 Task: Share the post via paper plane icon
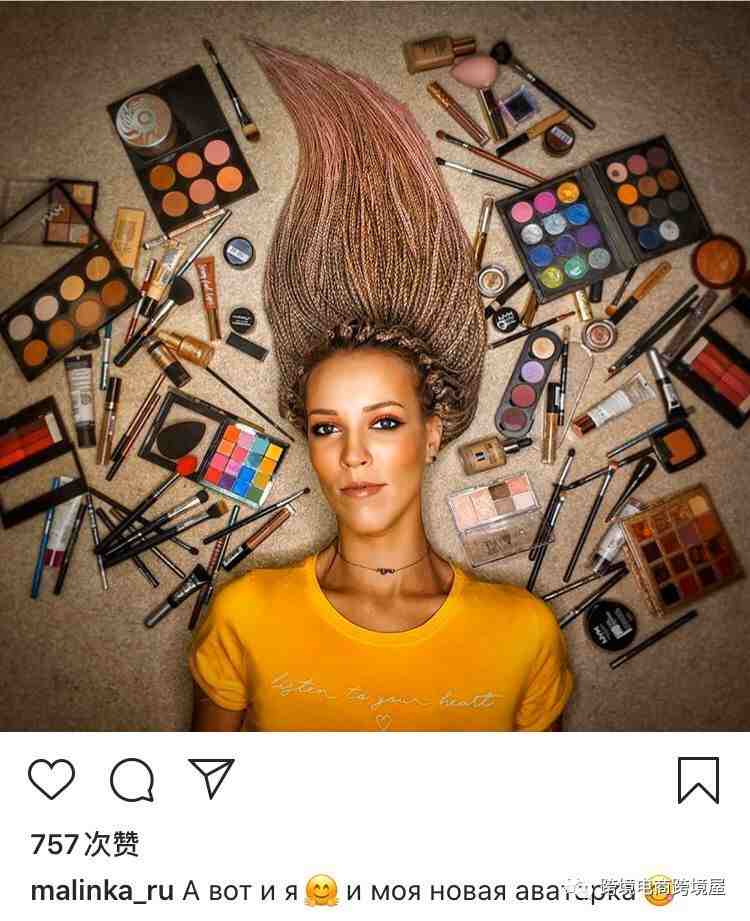point(211,778)
